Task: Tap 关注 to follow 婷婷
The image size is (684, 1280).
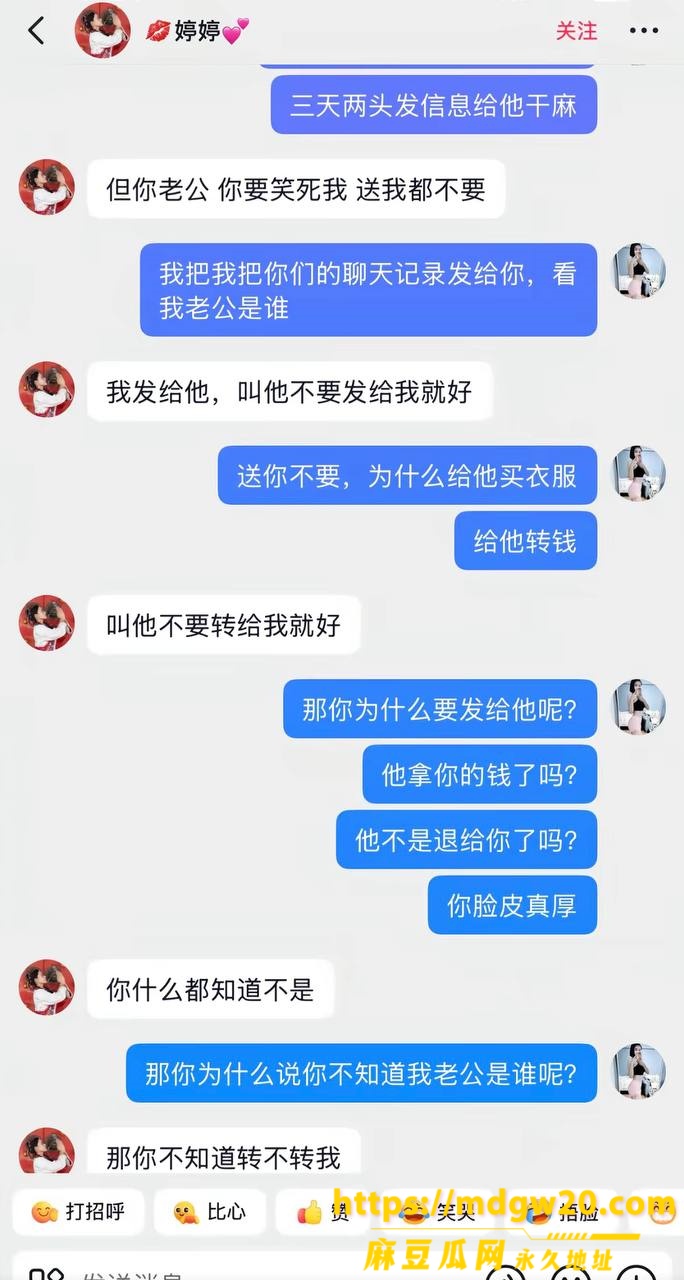Action: tap(576, 31)
